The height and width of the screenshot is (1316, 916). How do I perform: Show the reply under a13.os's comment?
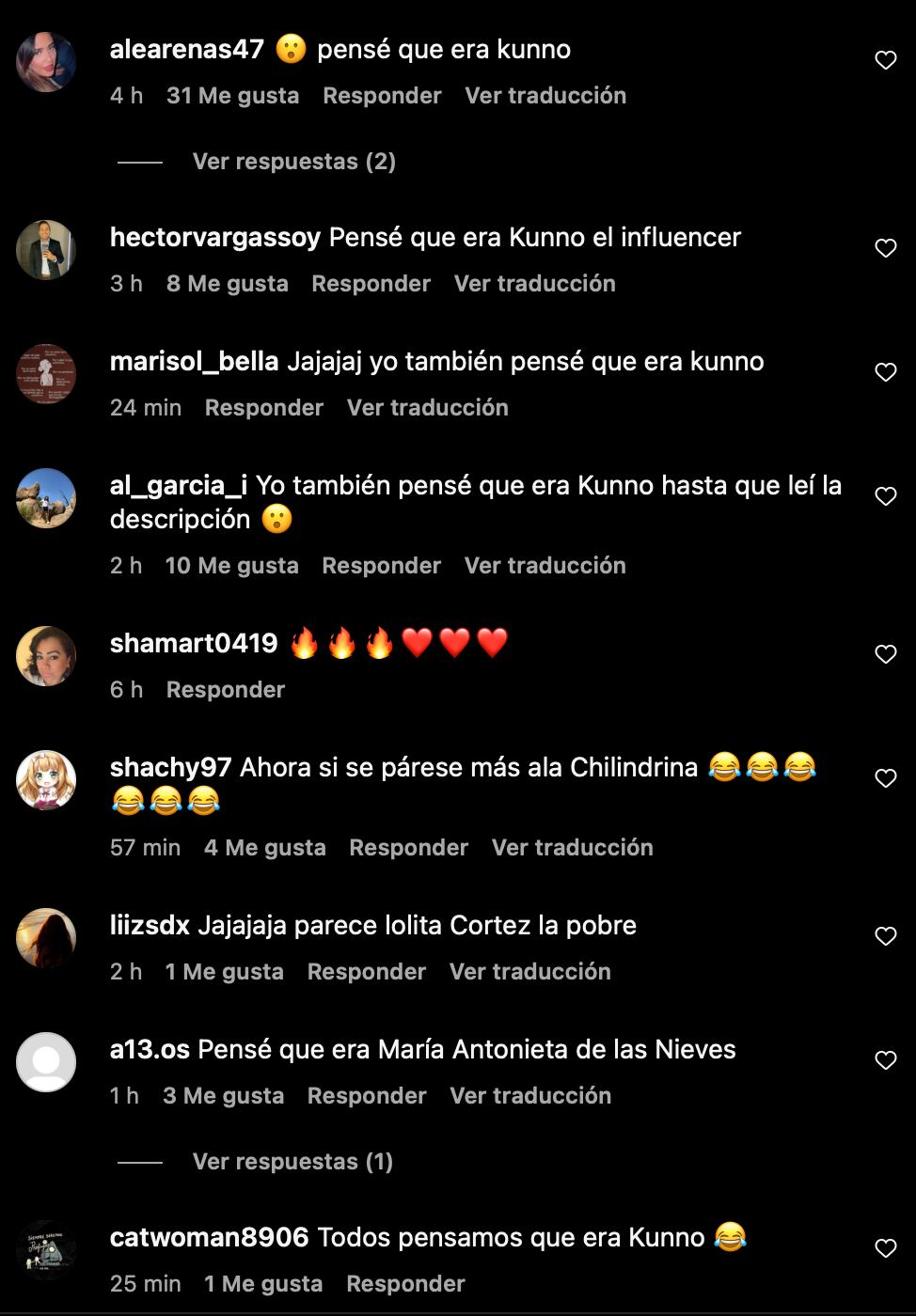point(291,1161)
